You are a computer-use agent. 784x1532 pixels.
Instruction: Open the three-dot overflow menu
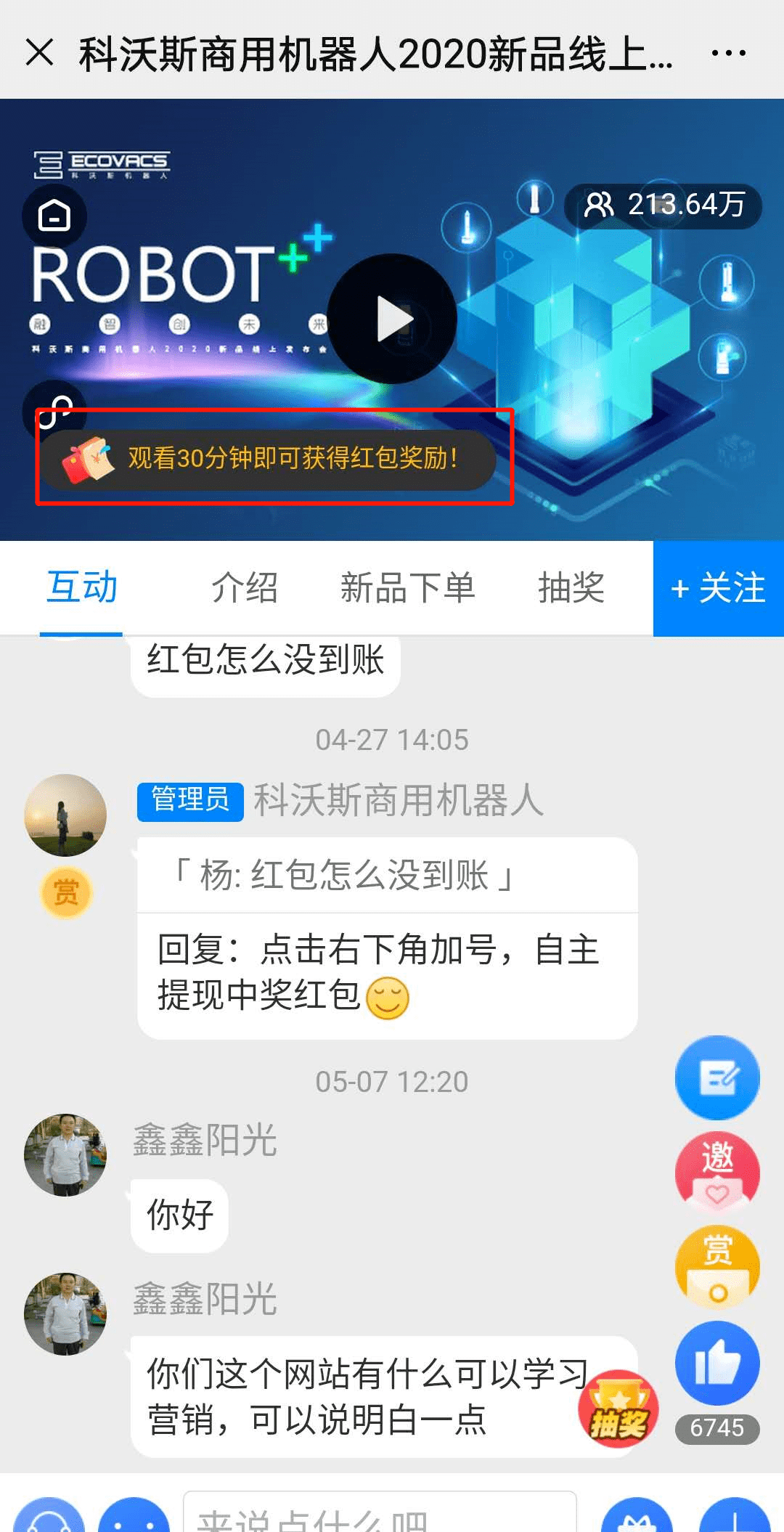coord(728,53)
